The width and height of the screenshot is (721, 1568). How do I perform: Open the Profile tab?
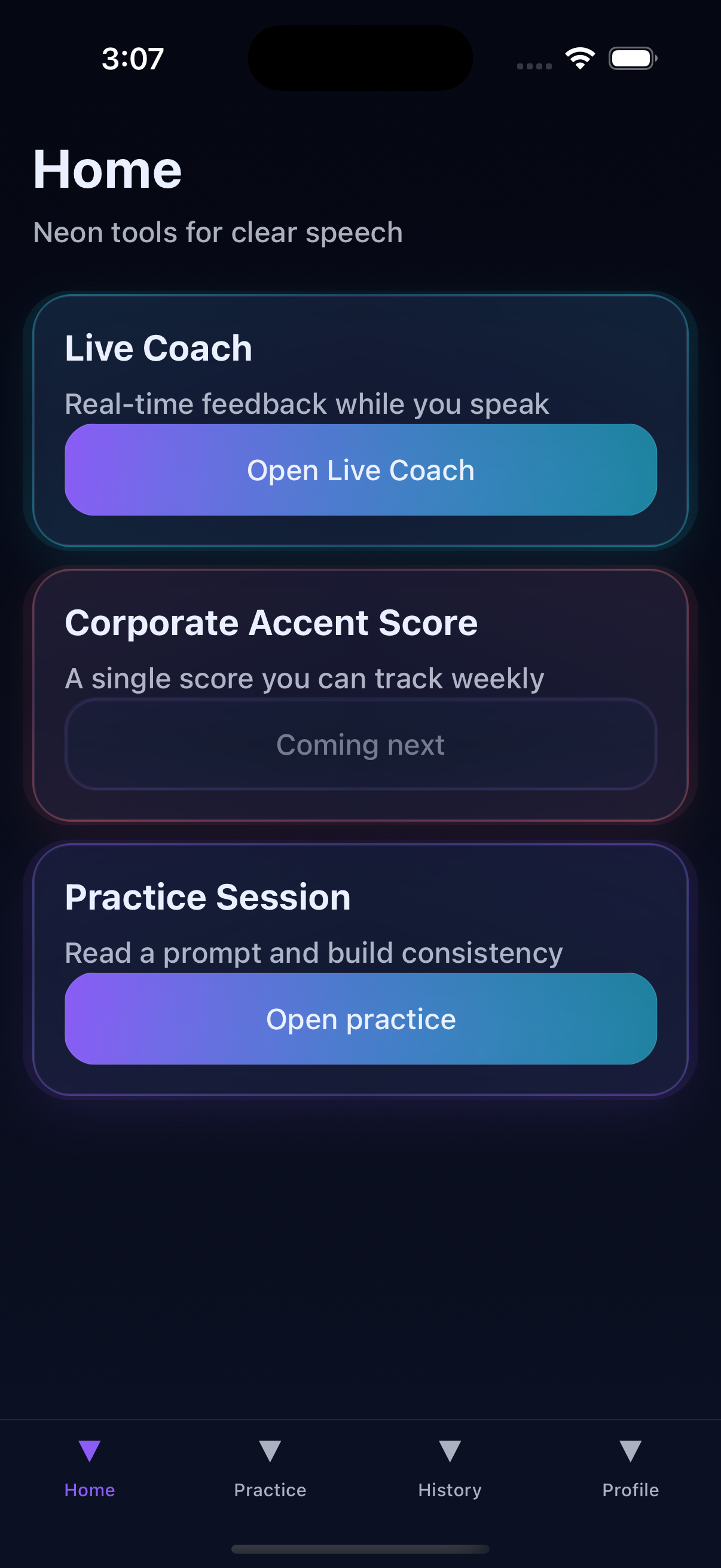(x=630, y=1468)
